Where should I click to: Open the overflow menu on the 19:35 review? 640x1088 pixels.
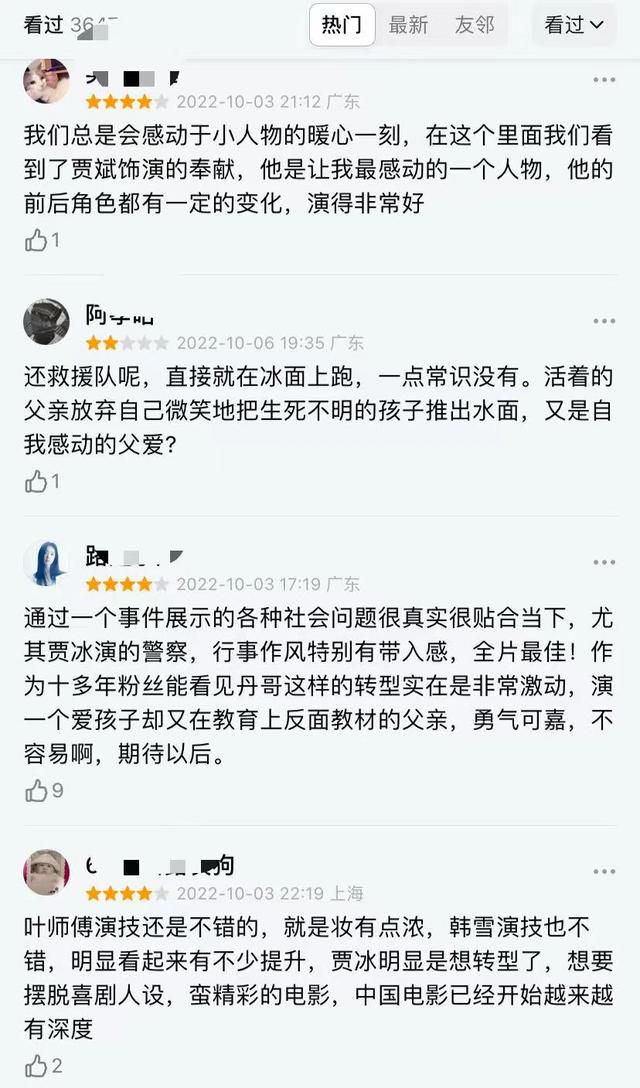(604, 321)
